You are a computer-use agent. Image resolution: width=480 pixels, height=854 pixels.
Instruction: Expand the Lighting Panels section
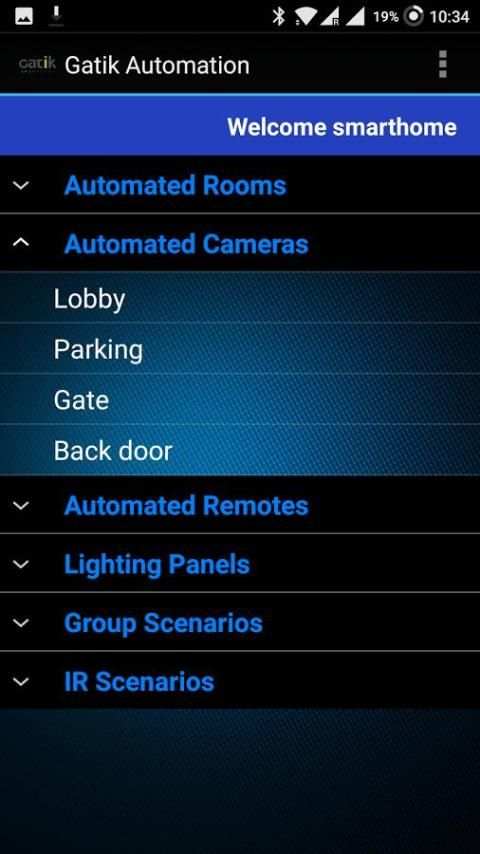pos(240,564)
